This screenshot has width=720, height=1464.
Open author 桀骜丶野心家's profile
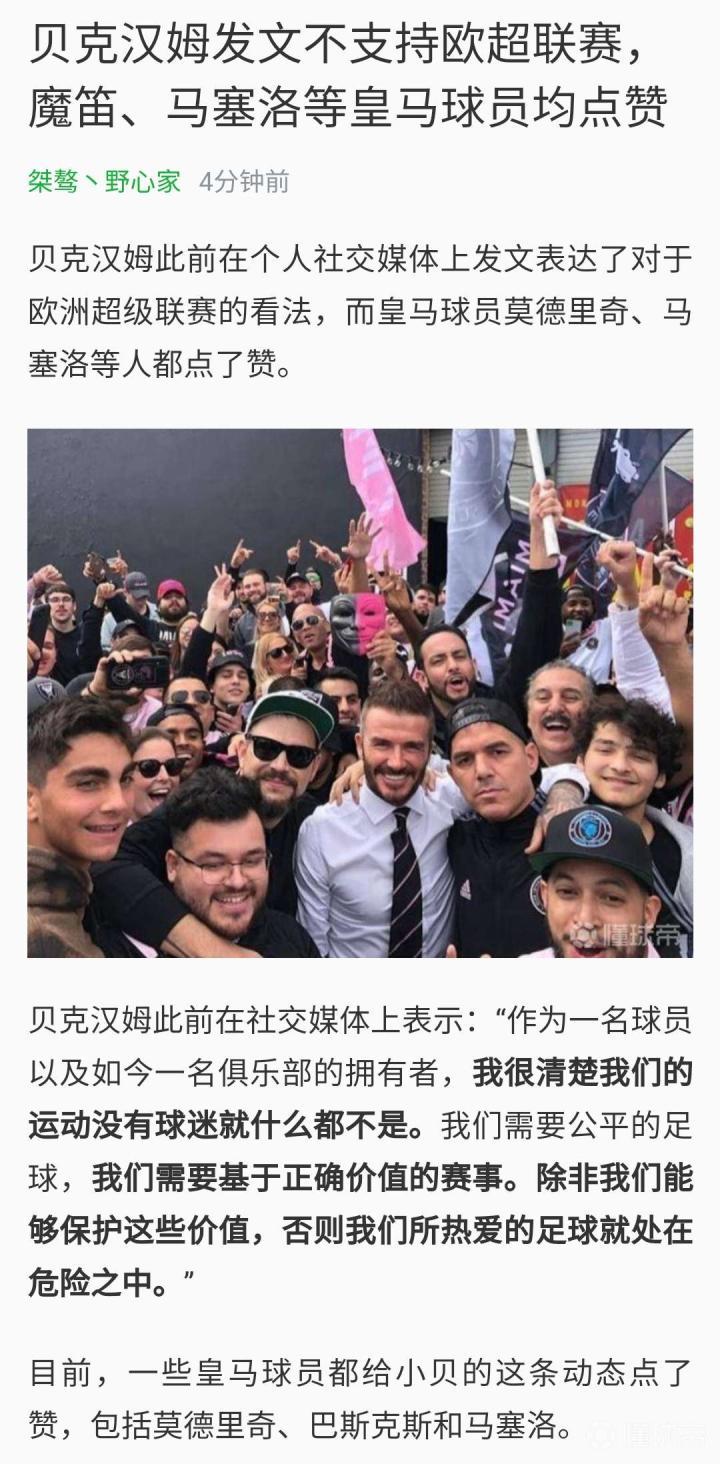(104, 181)
